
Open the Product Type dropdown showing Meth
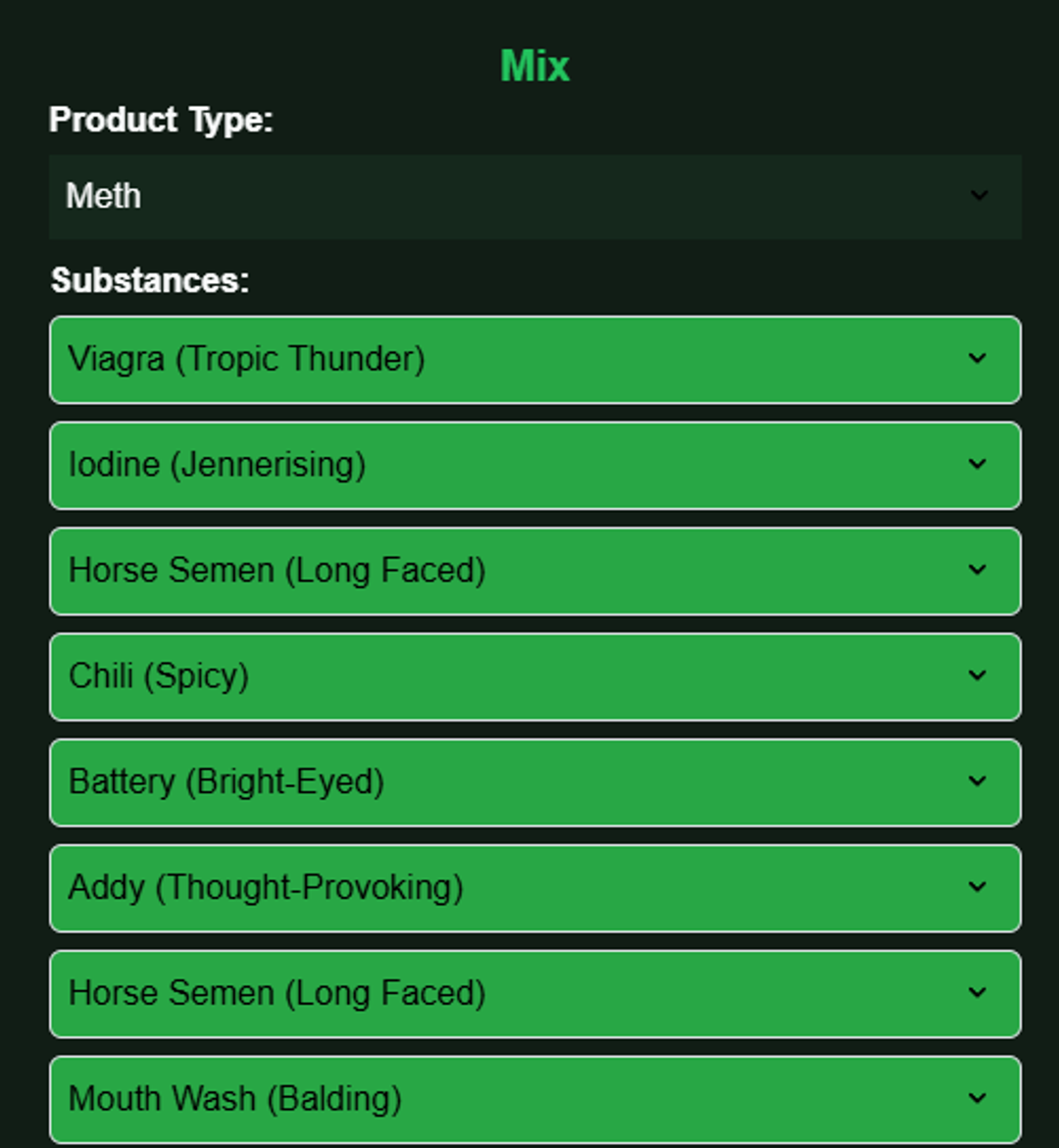tap(534, 196)
